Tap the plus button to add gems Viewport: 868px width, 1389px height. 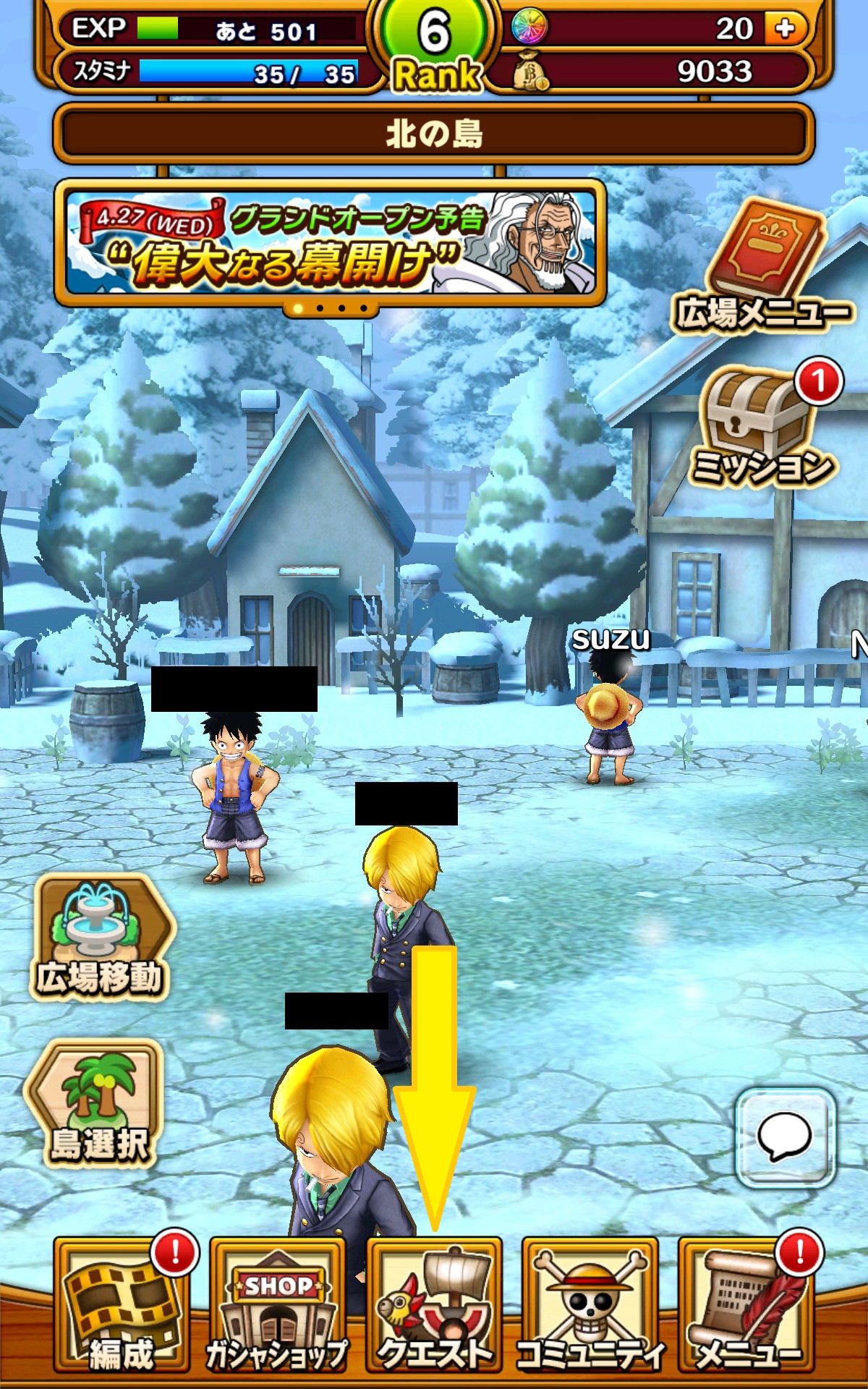786,29
